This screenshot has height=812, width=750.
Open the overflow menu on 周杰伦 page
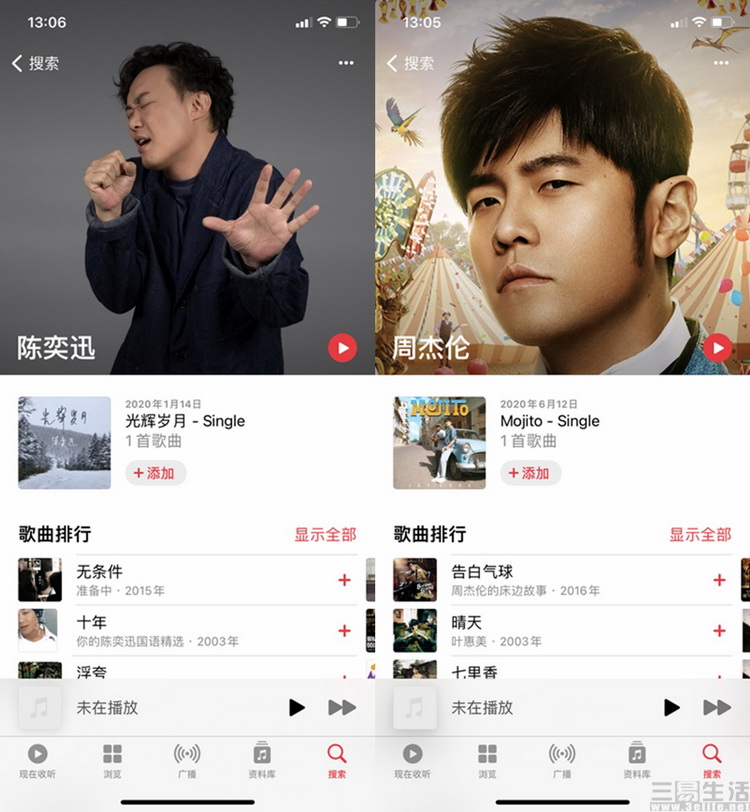coord(721,63)
